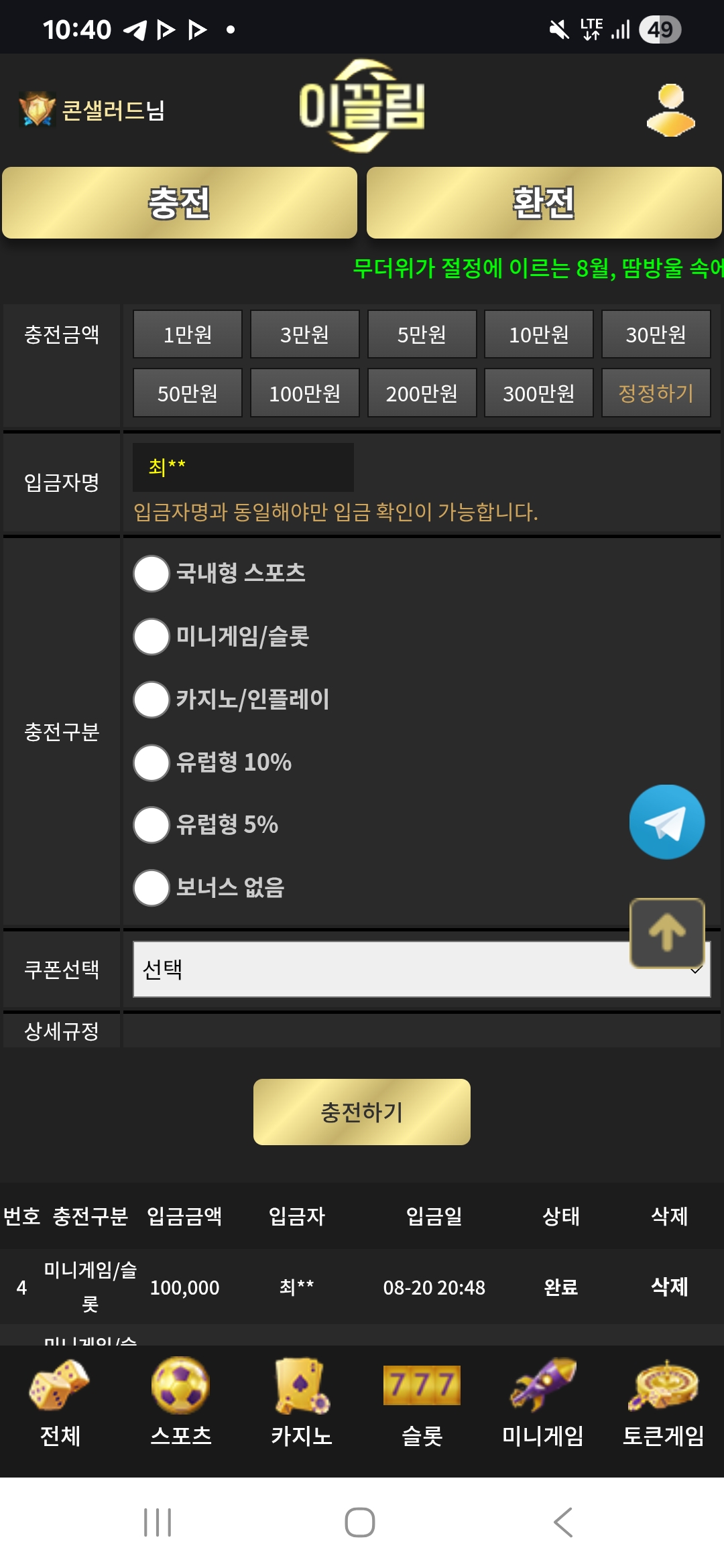Expand the 쿠폰선택 dropdown
The image size is (724, 1568).
pos(422,969)
